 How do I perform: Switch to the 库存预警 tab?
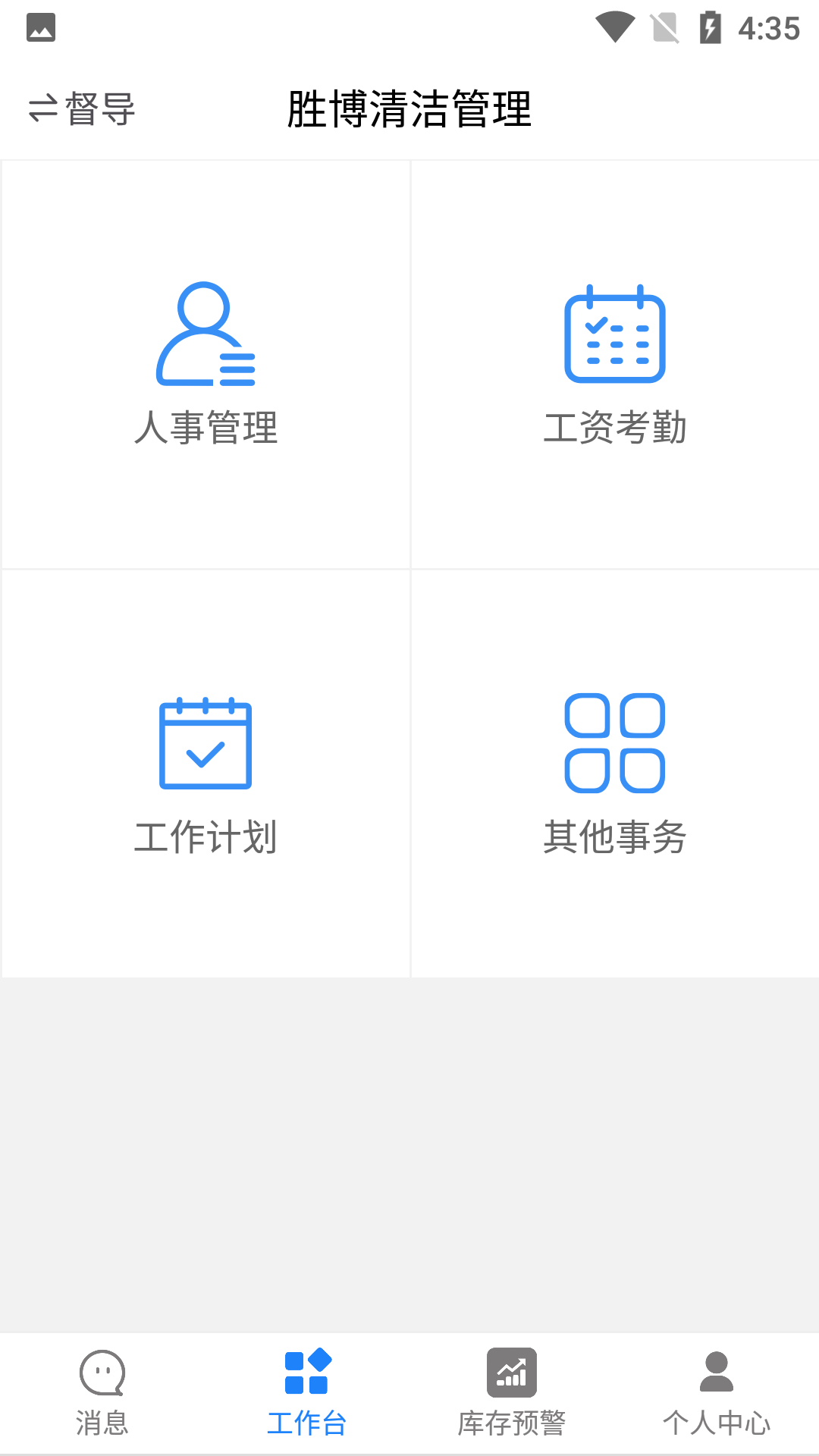coord(512,1423)
